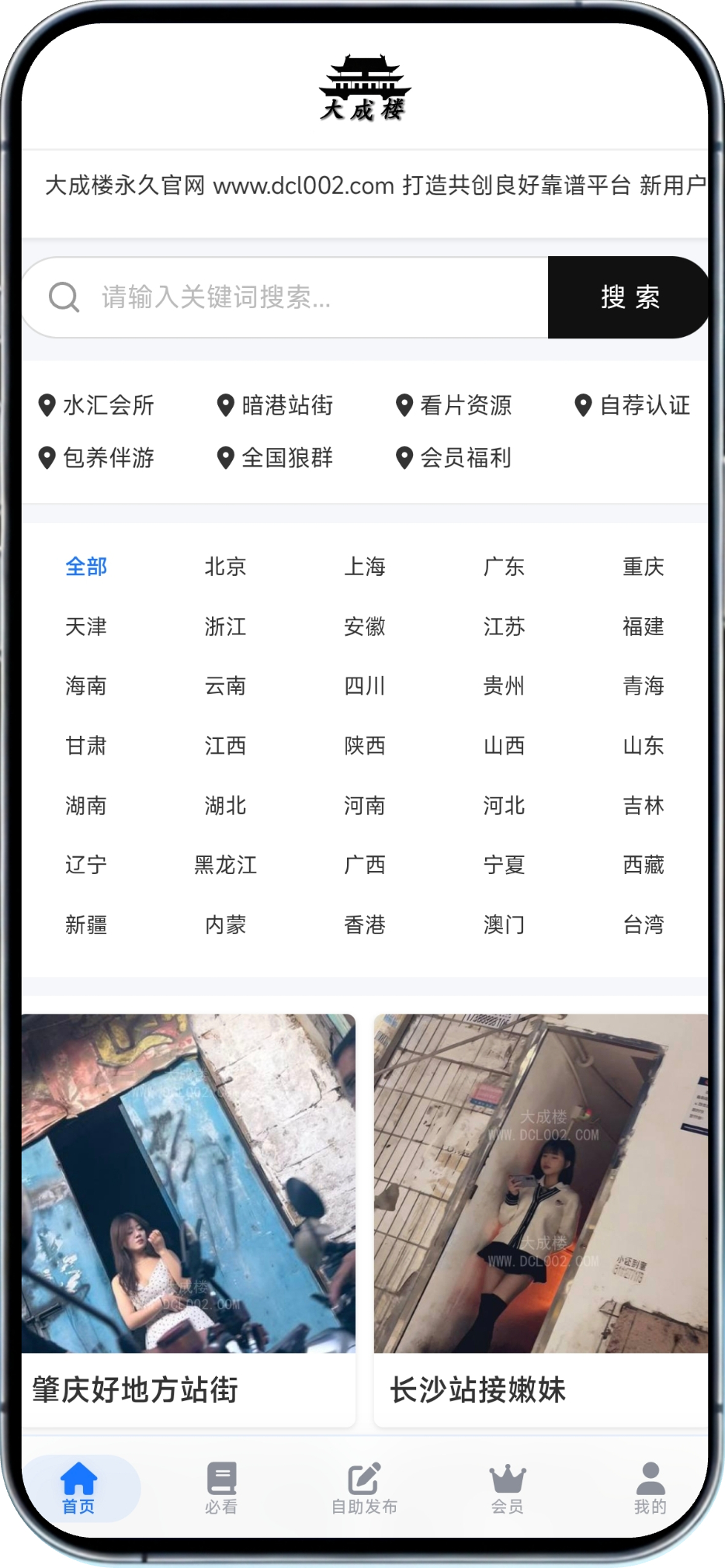725x1568 pixels.
Task: Go to the 会员 tab
Action: click(x=508, y=1488)
